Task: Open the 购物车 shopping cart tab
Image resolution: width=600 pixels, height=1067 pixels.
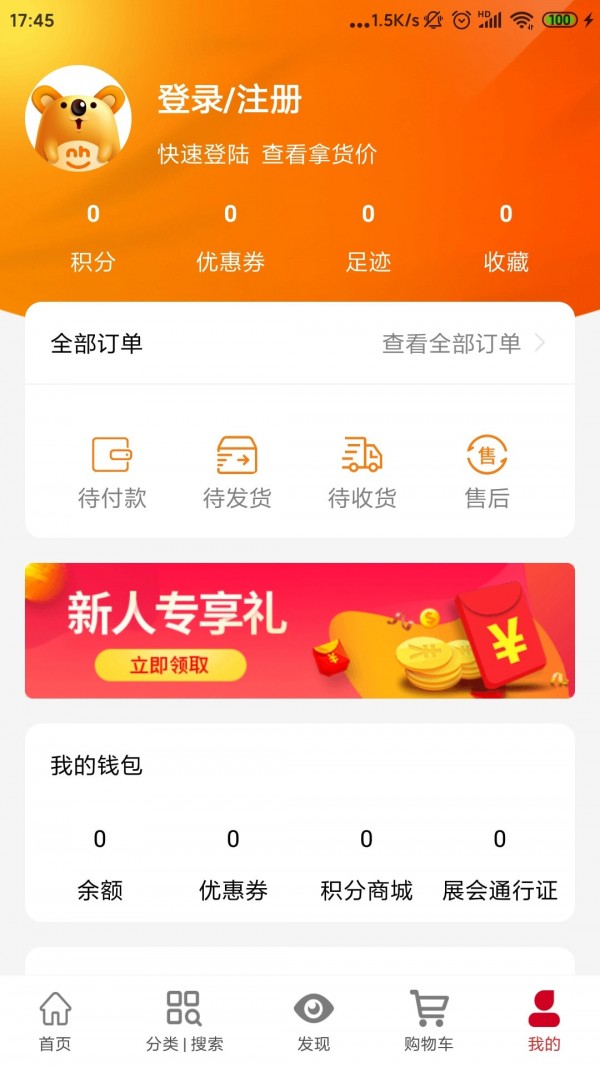Action: 428,1021
